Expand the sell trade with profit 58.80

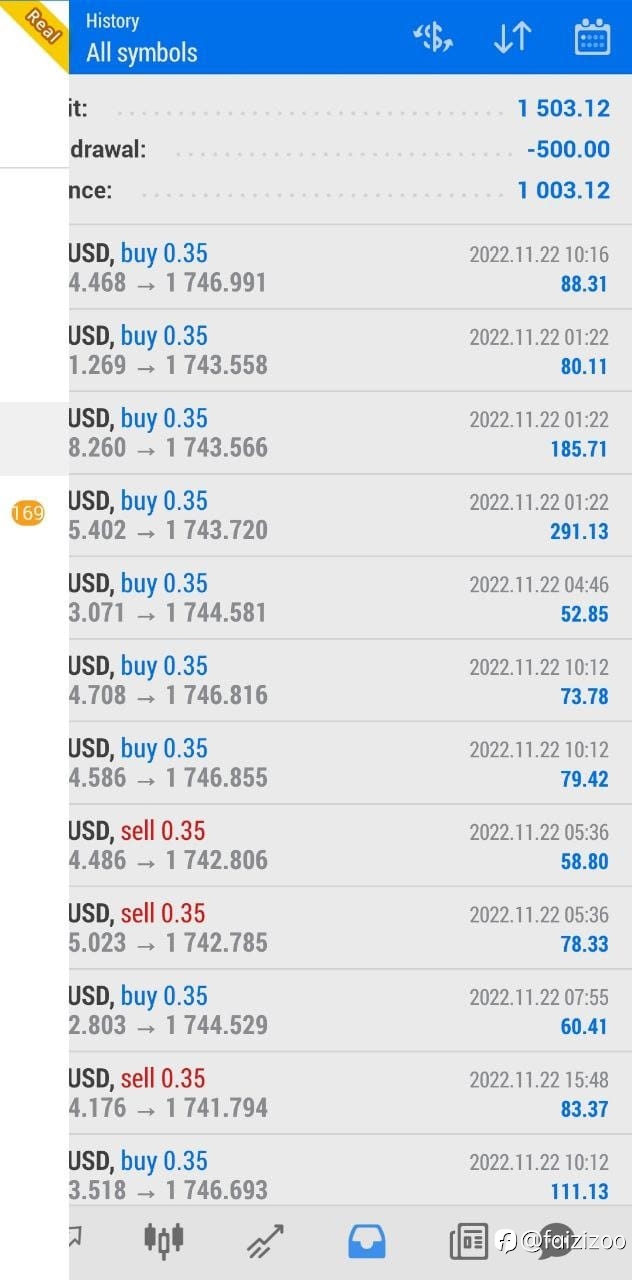(350, 846)
